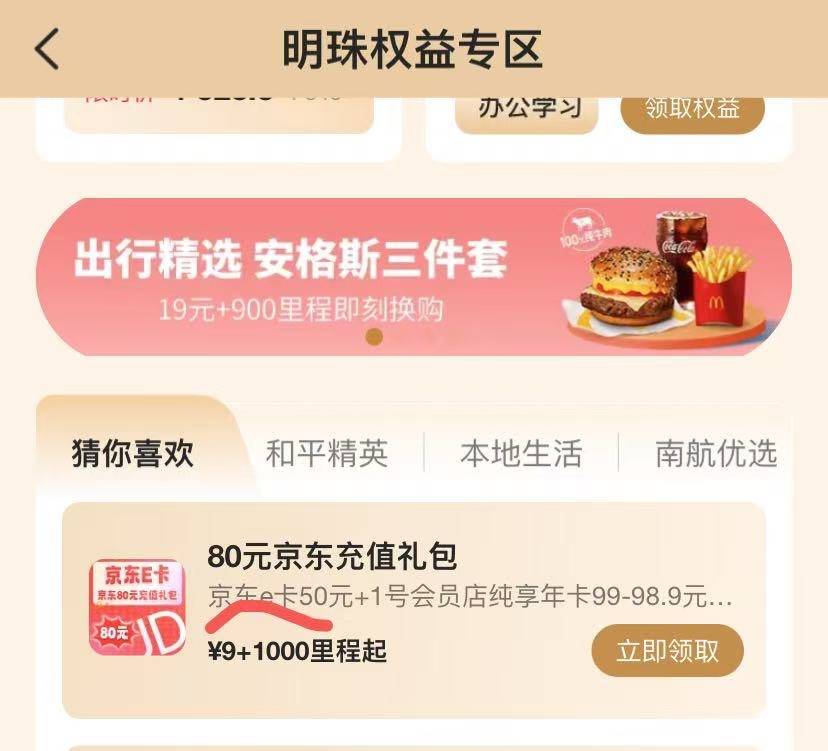Screen dimensions: 828x751
Task: Open the 安格斯三件套 promo banner
Action: (413, 276)
